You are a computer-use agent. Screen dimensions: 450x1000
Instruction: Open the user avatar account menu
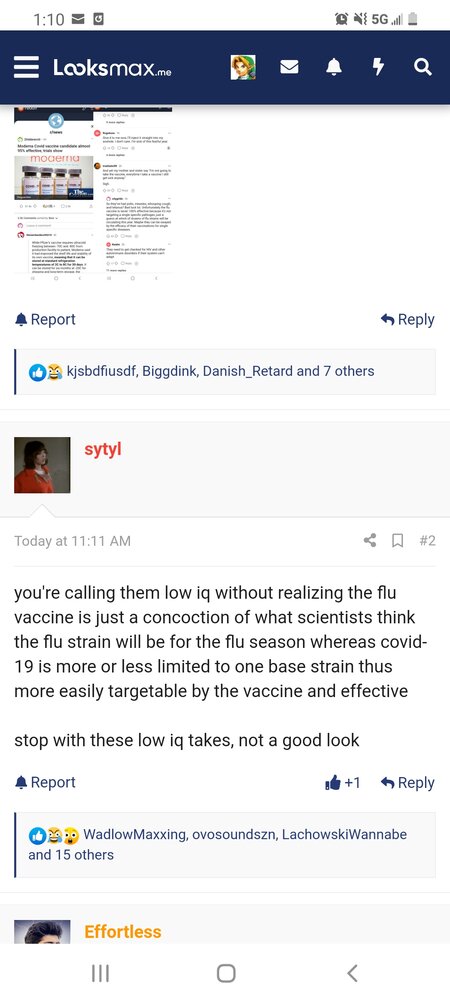pyautogui.click(x=243, y=67)
